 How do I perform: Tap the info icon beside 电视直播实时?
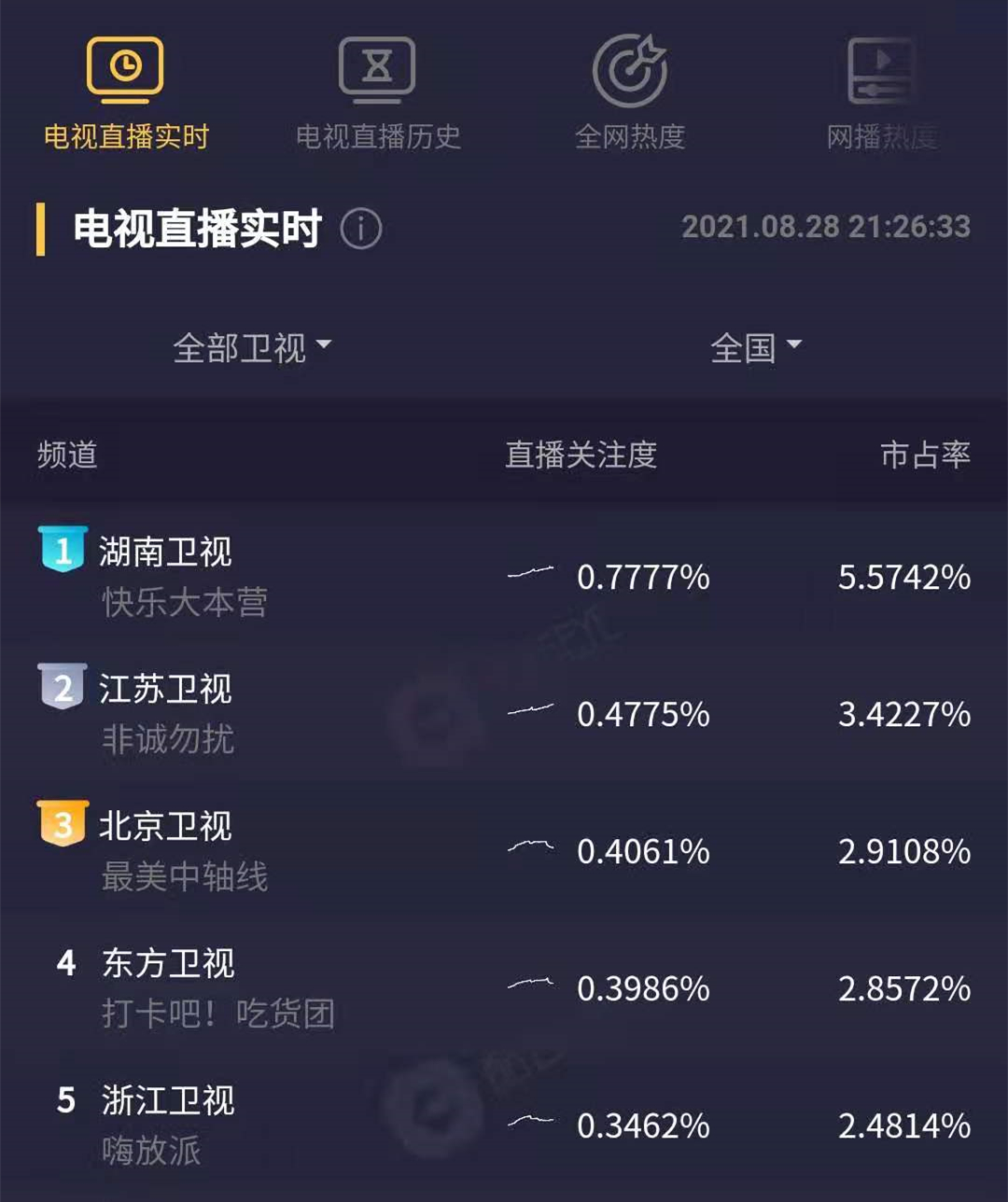click(361, 229)
